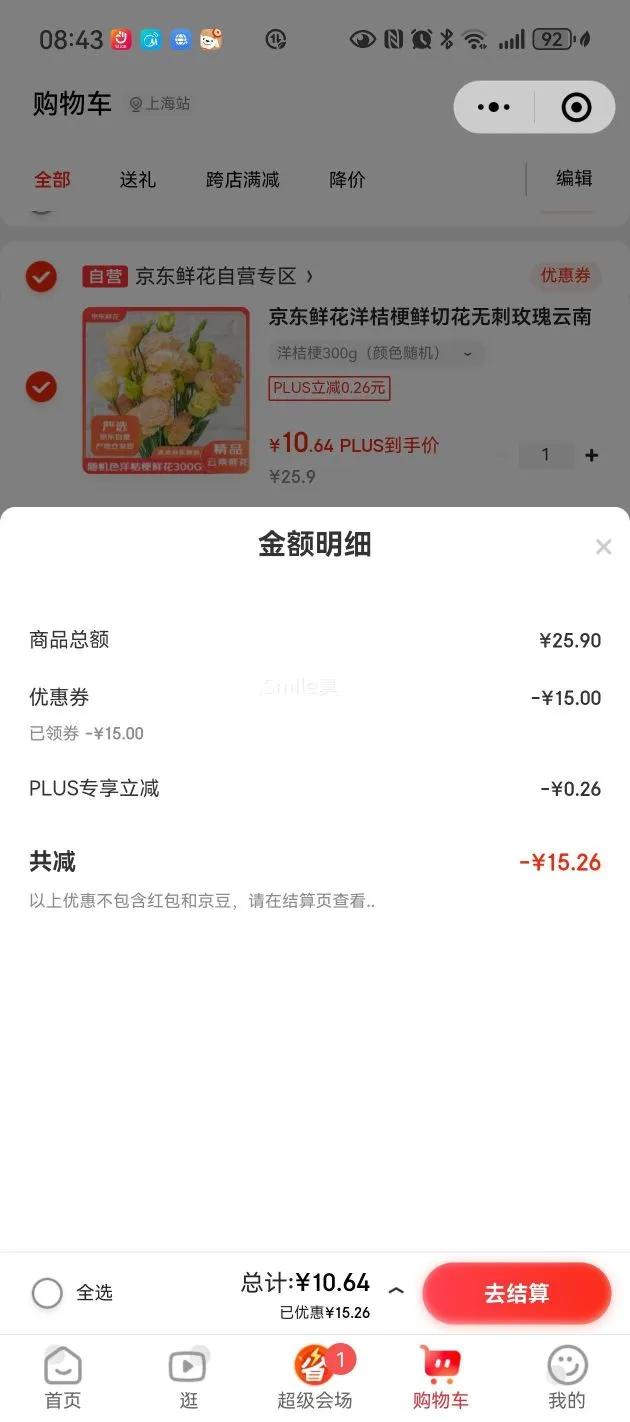Open the 洋桔梗300g specification dropdown

click(376, 354)
